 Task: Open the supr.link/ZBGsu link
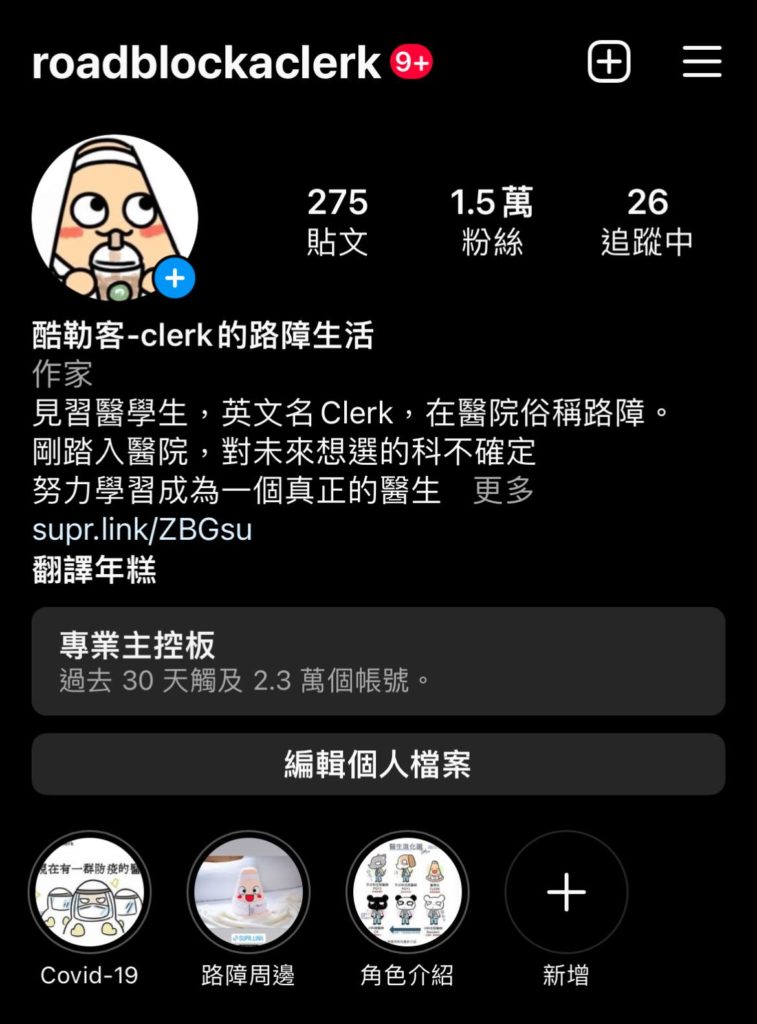pyautogui.click(x=142, y=530)
